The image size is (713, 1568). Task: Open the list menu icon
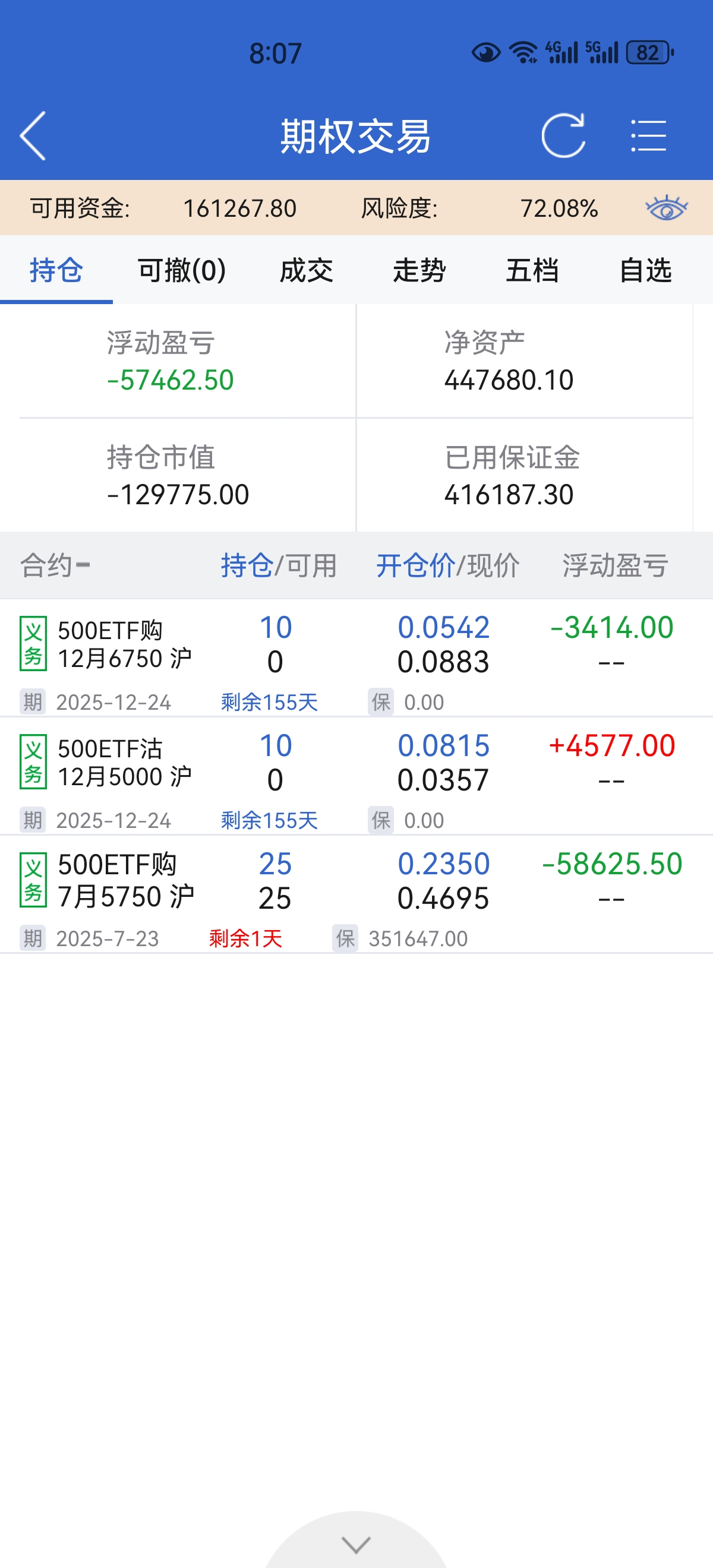coord(648,136)
